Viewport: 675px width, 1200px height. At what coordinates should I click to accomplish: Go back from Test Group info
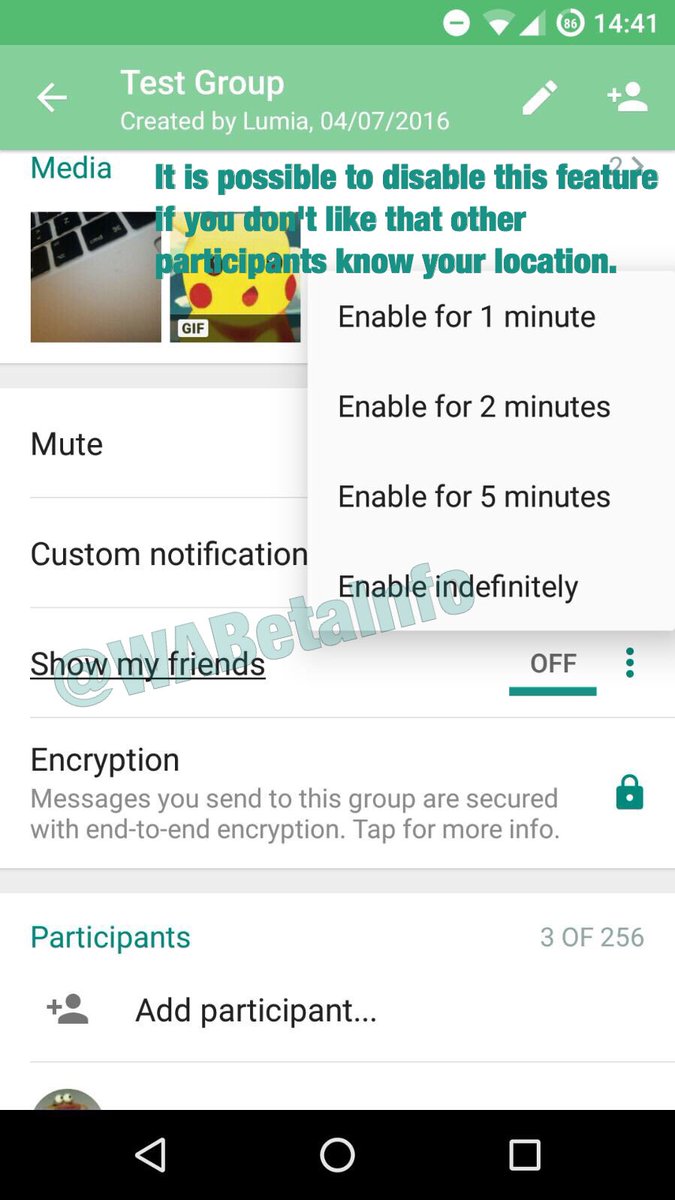point(51,98)
